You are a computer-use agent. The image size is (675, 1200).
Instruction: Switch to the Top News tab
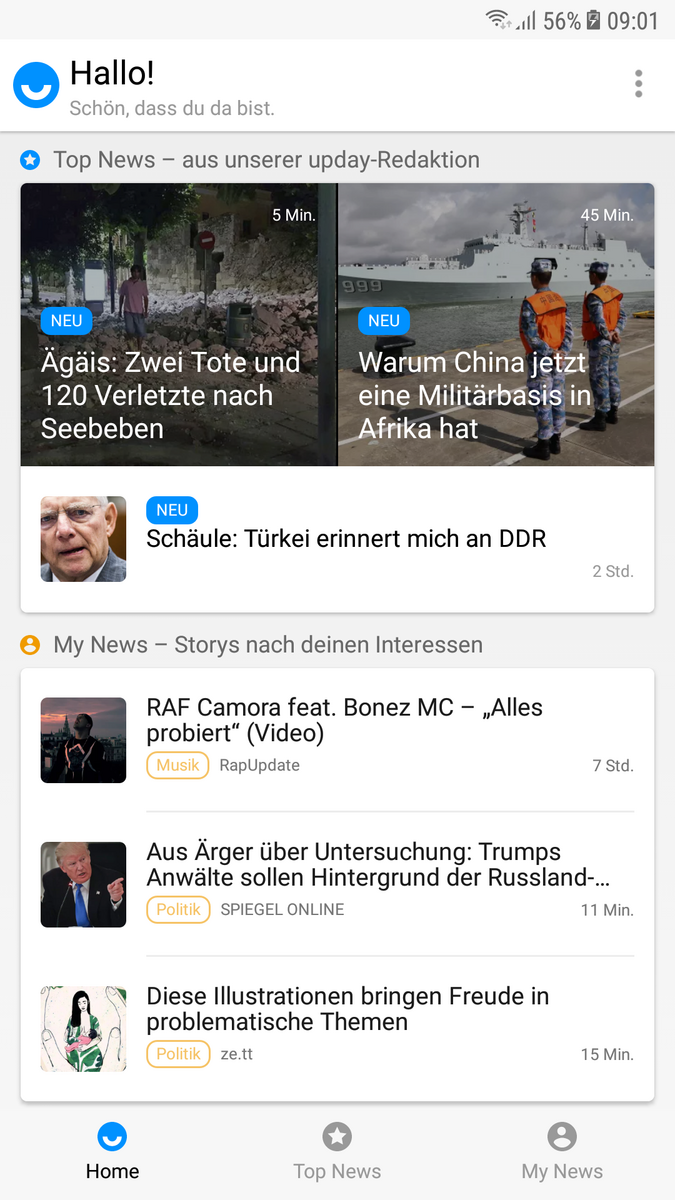click(x=337, y=1151)
